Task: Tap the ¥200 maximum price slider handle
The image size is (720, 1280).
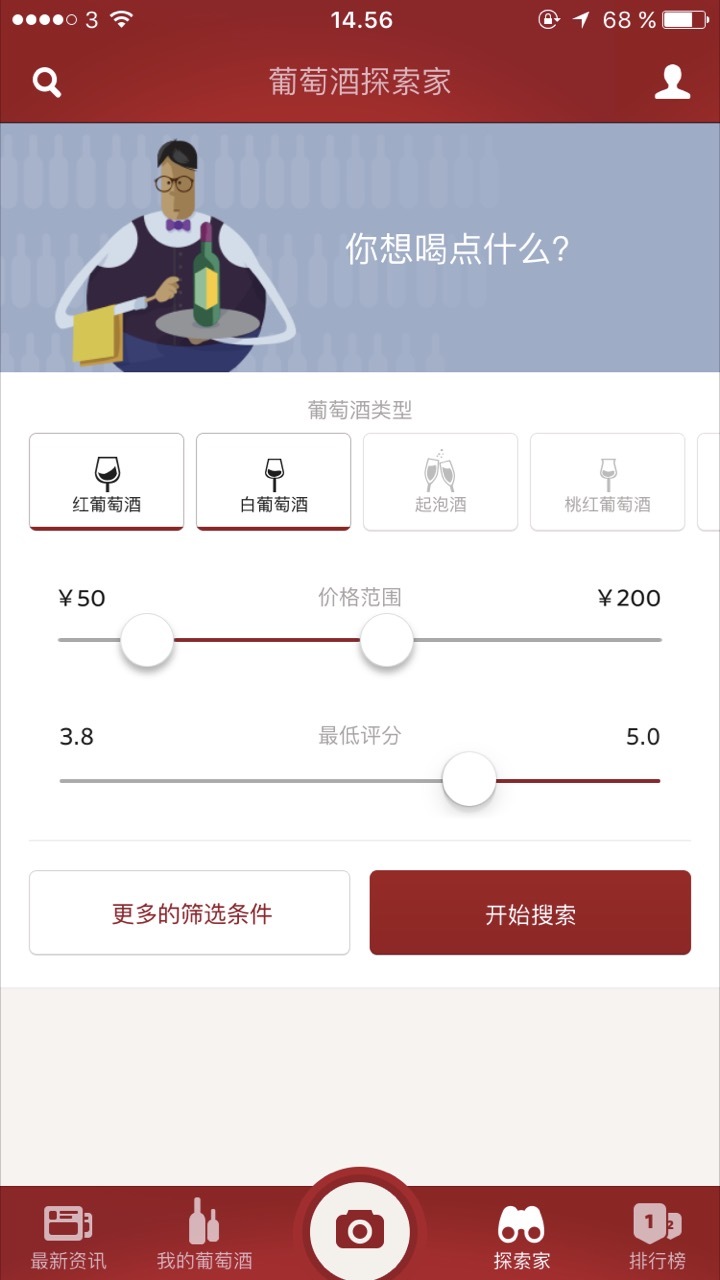Action: click(x=387, y=640)
